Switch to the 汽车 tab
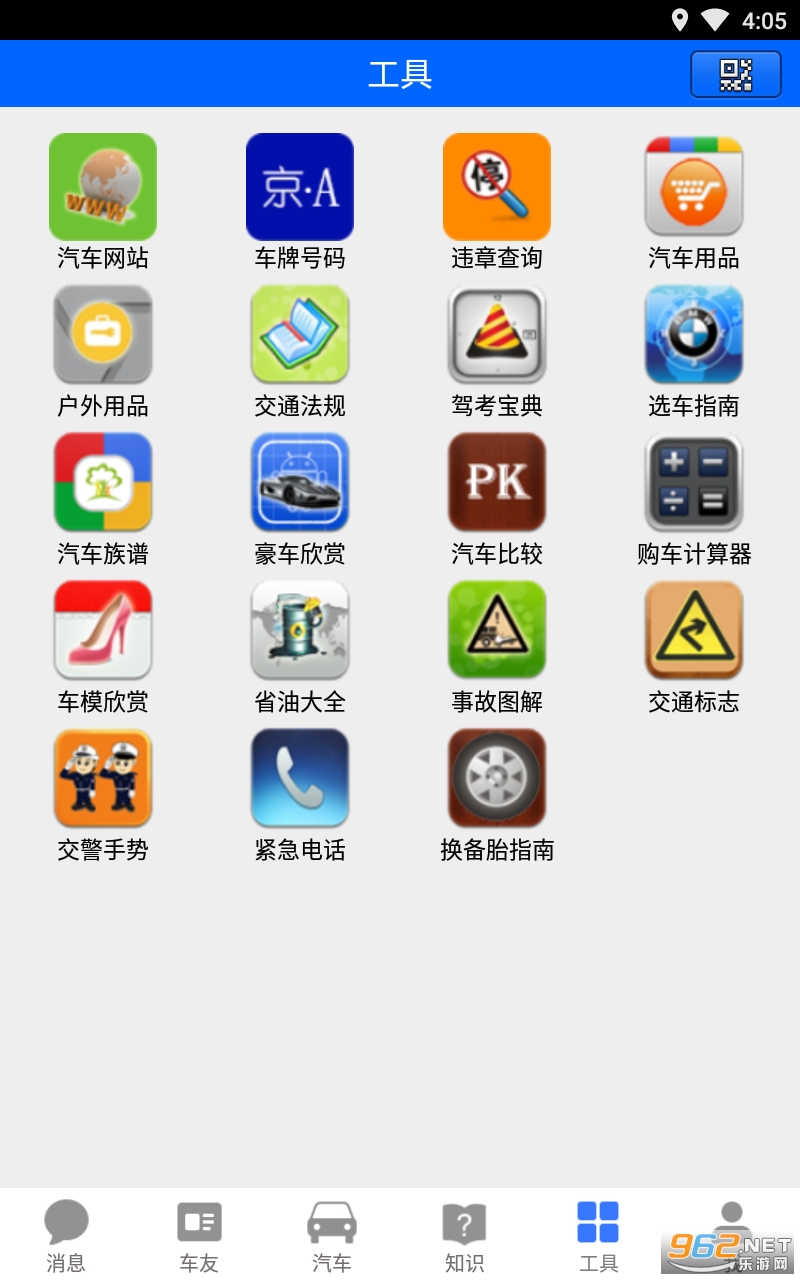800x1280 pixels. 332,1236
